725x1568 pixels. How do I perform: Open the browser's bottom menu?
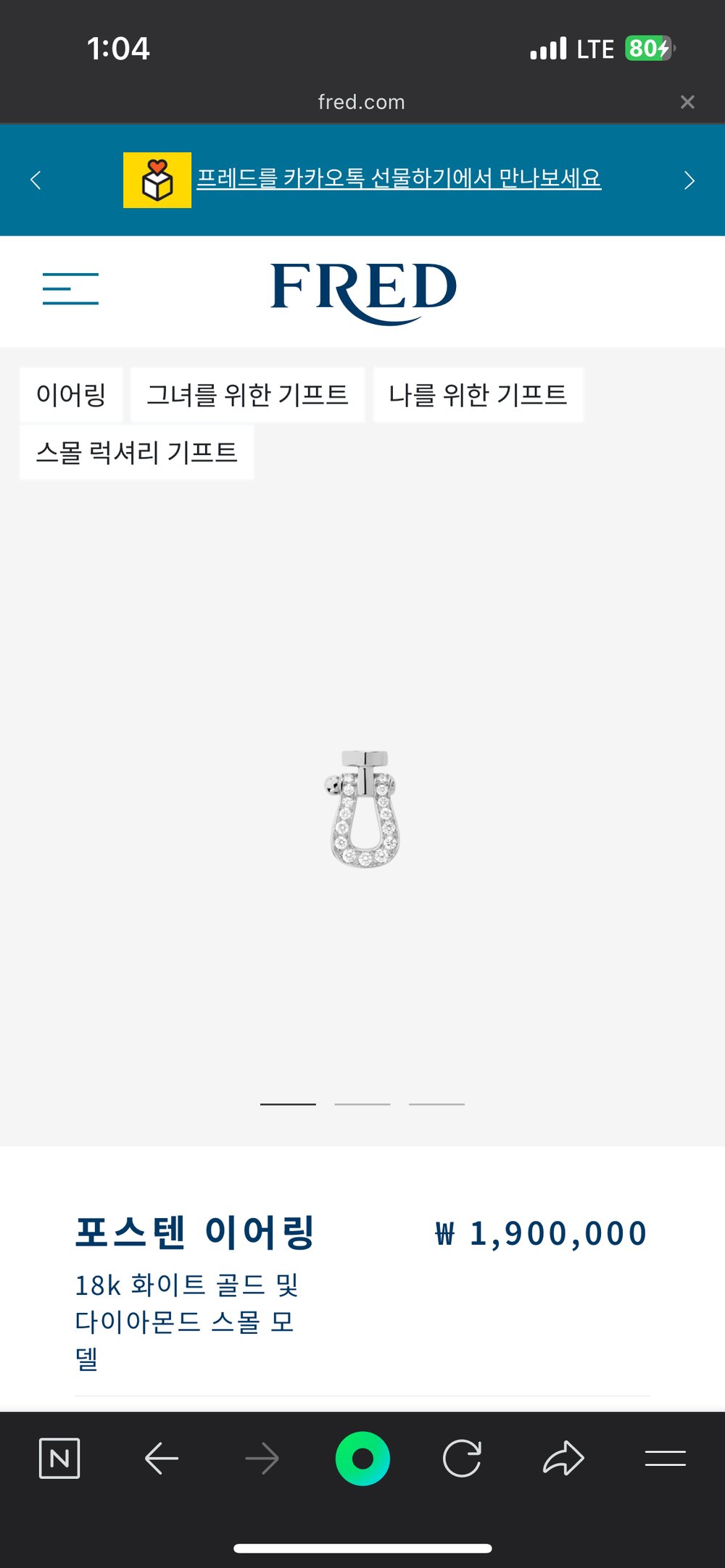665,1459
